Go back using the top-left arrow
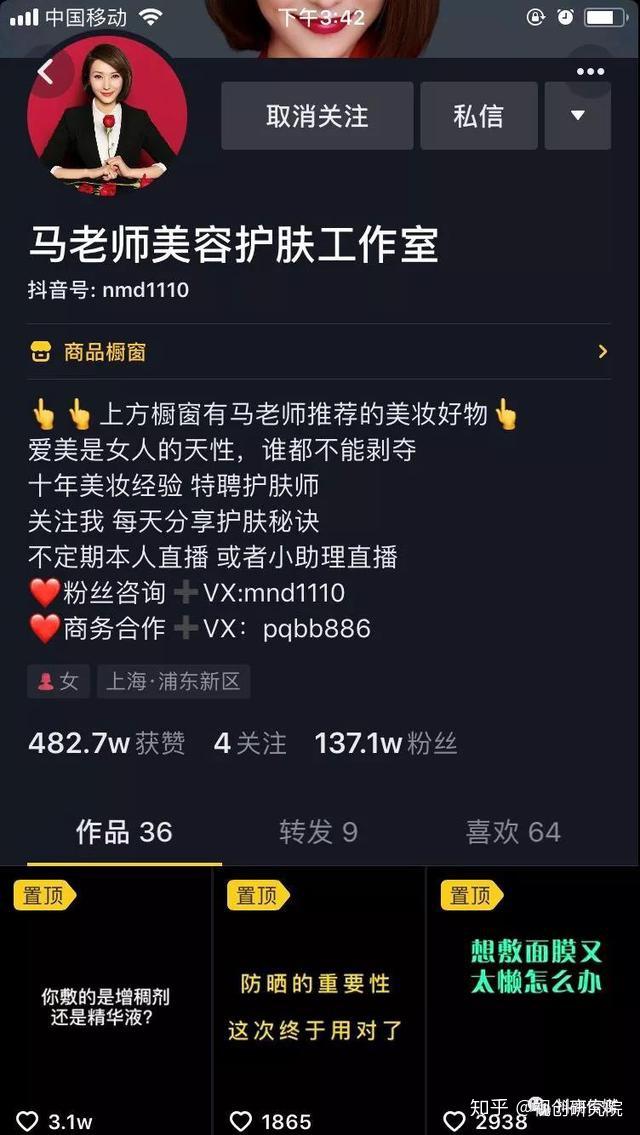This screenshot has width=640, height=1135. [45, 71]
